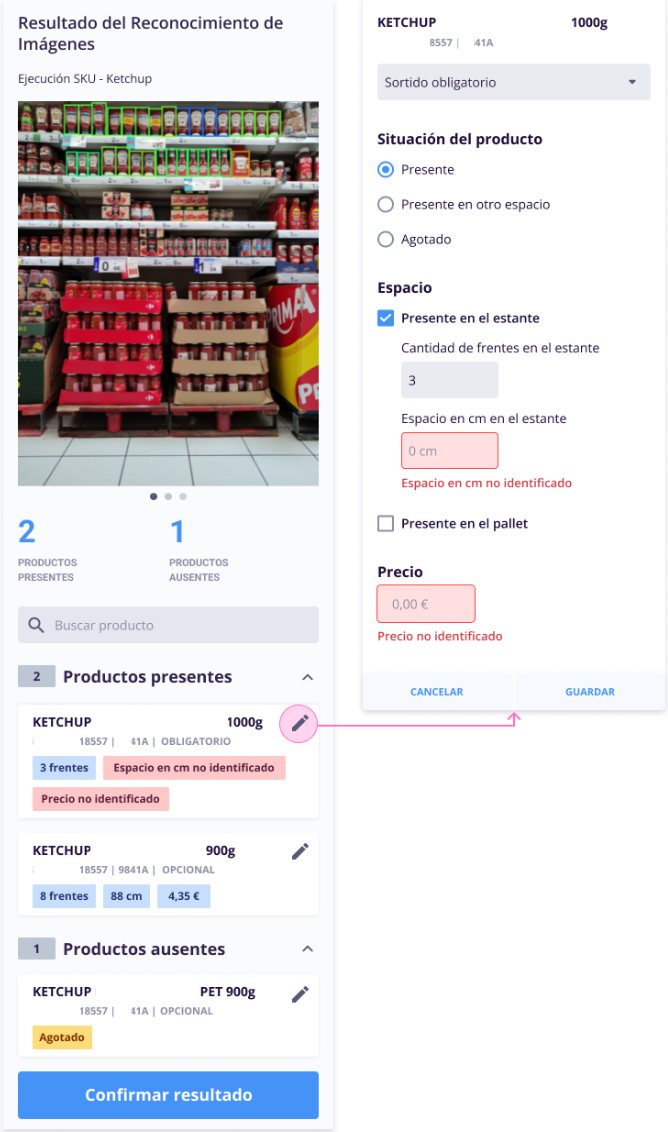Select Presente en otro espacio
The width and height of the screenshot is (668, 1132).
point(386,205)
